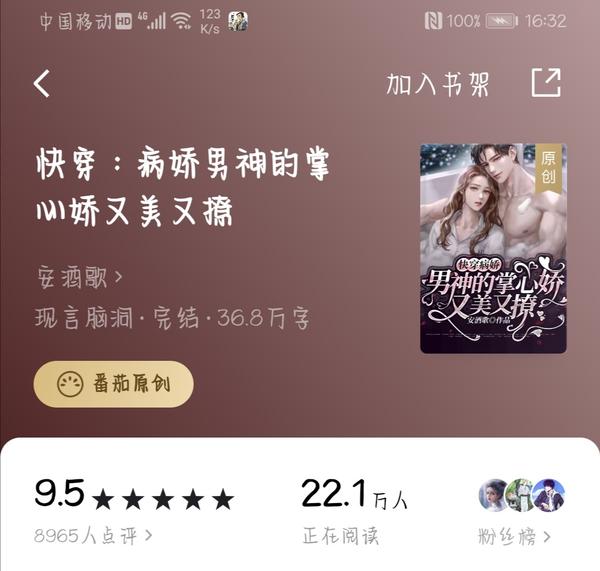This screenshot has height=571, width=600.
Task: Open the book cover image
Action: pos(493,248)
